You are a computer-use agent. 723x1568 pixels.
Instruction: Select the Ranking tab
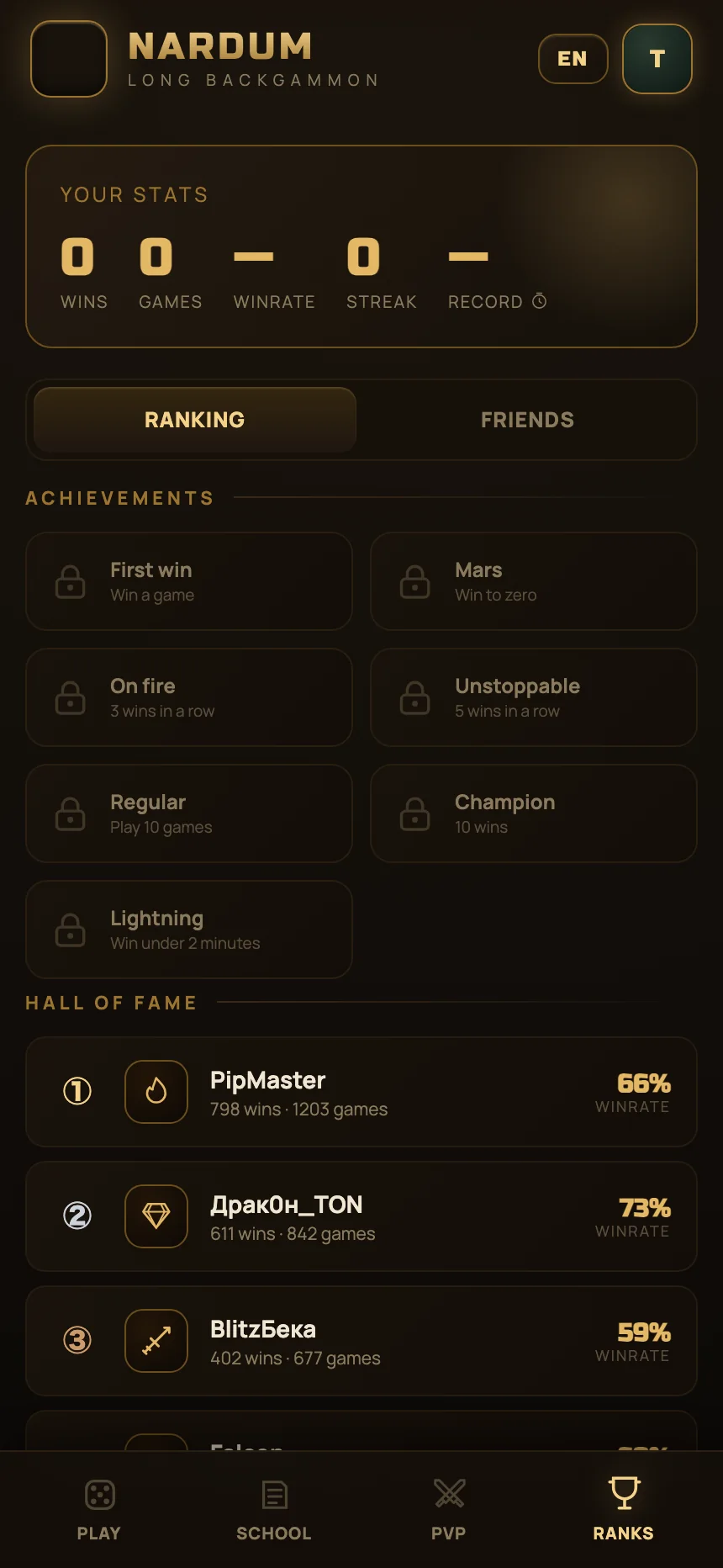tap(195, 420)
